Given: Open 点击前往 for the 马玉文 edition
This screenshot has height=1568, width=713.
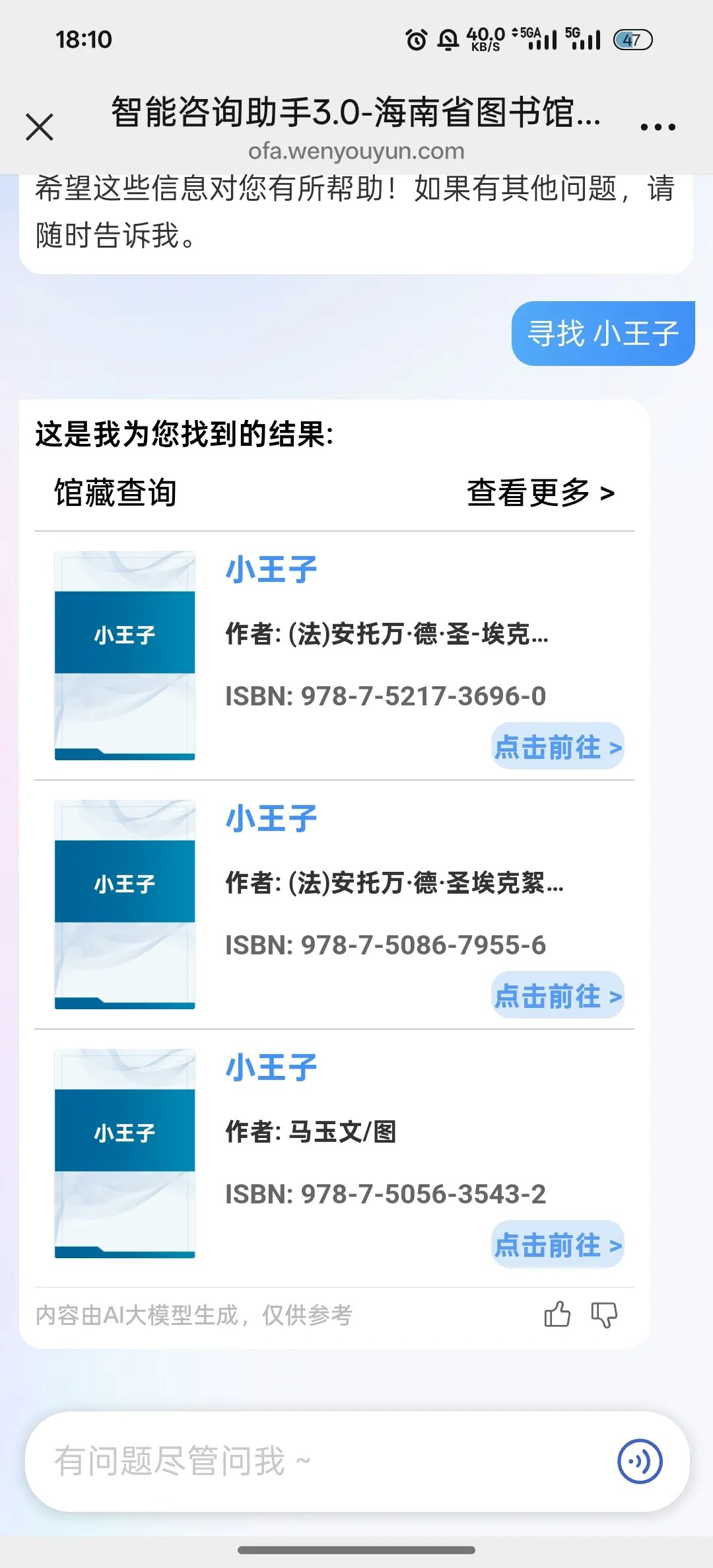Looking at the screenshot, I should coord(558,1244).
